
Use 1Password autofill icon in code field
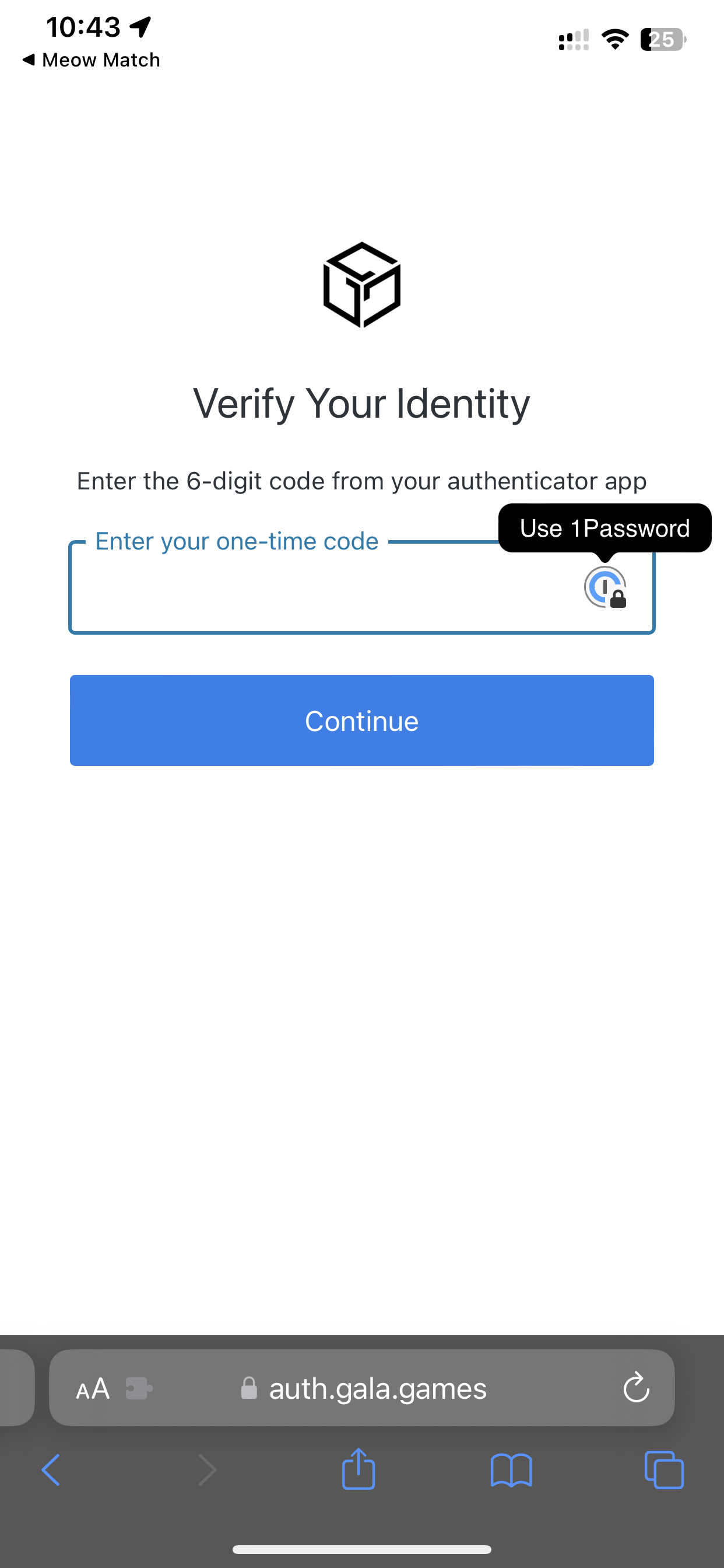[605, 587]
